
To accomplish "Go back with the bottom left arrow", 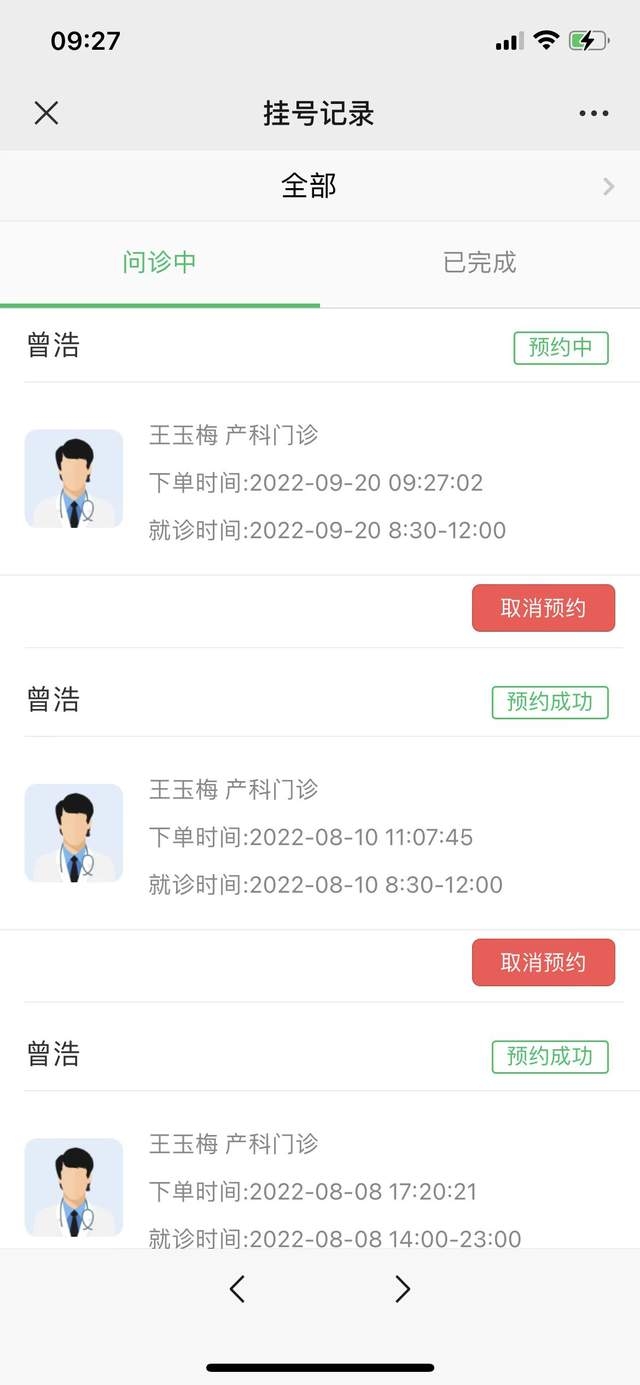I will 237,1289.
